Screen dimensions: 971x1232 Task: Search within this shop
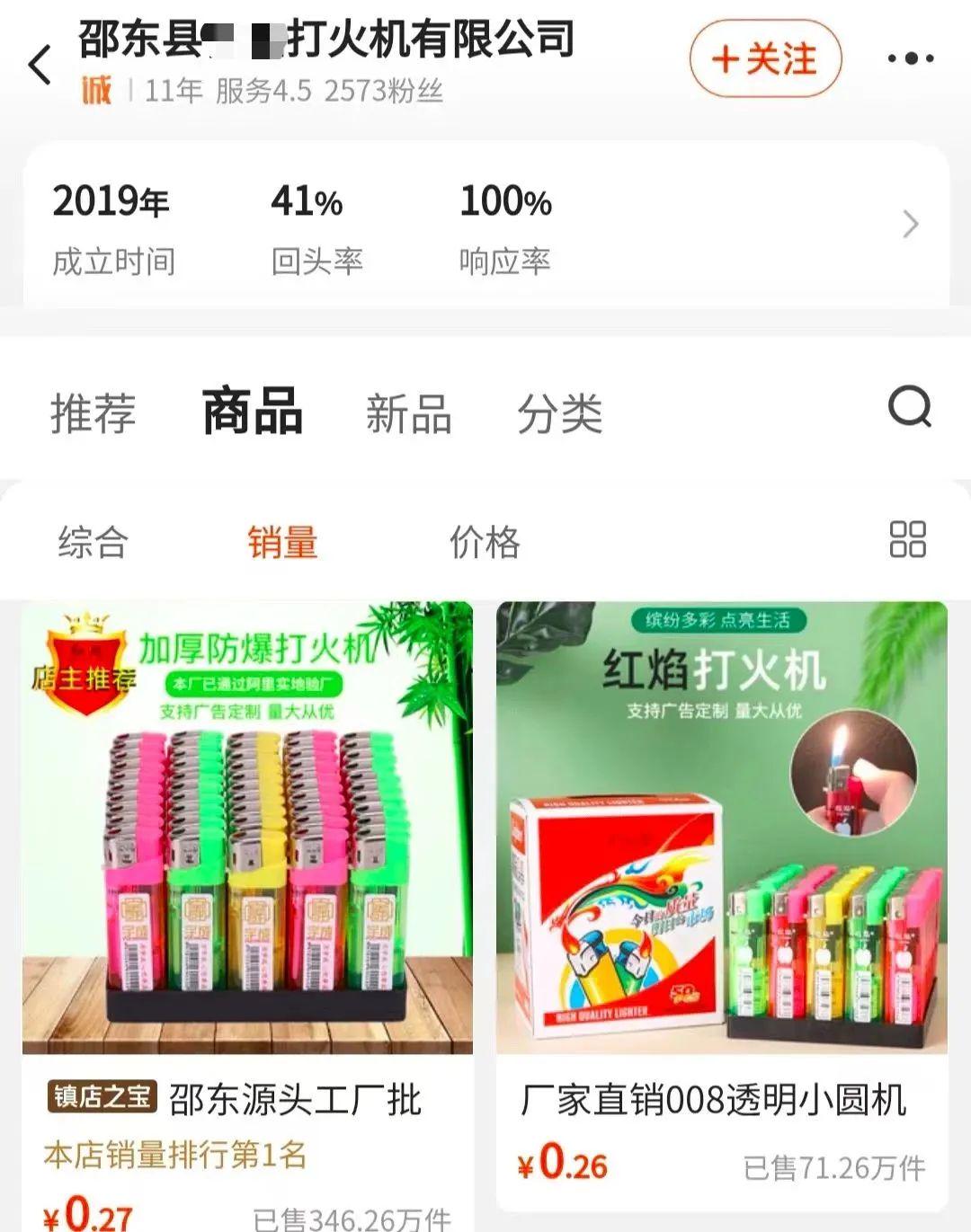pyautogui.click(x=909, y=407)
